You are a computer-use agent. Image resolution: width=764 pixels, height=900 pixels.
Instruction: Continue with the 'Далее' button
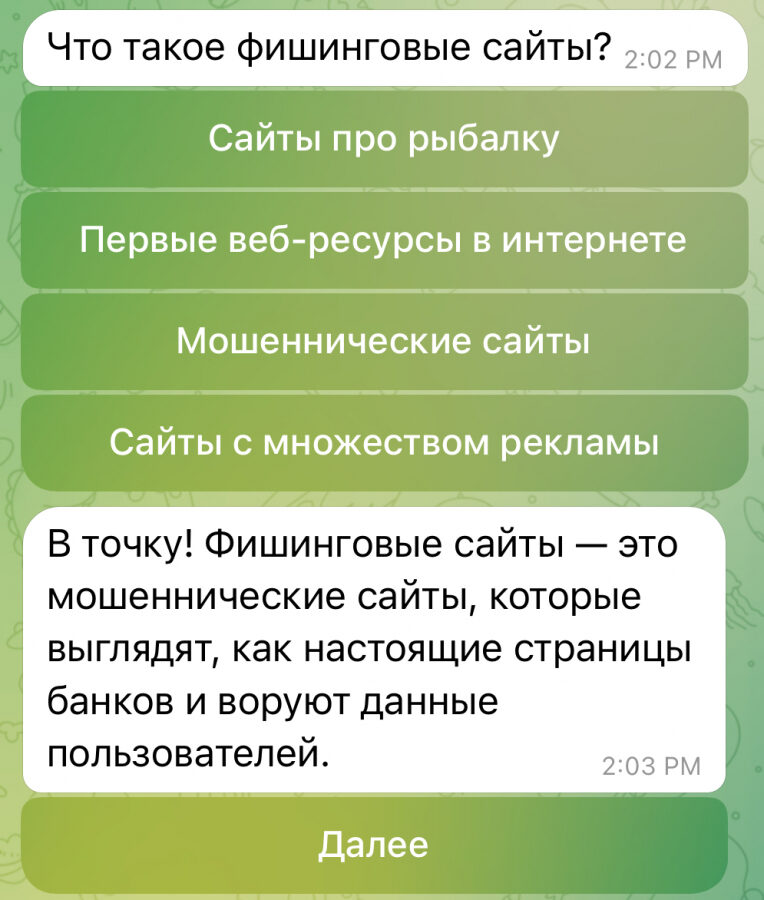(373, 845)
